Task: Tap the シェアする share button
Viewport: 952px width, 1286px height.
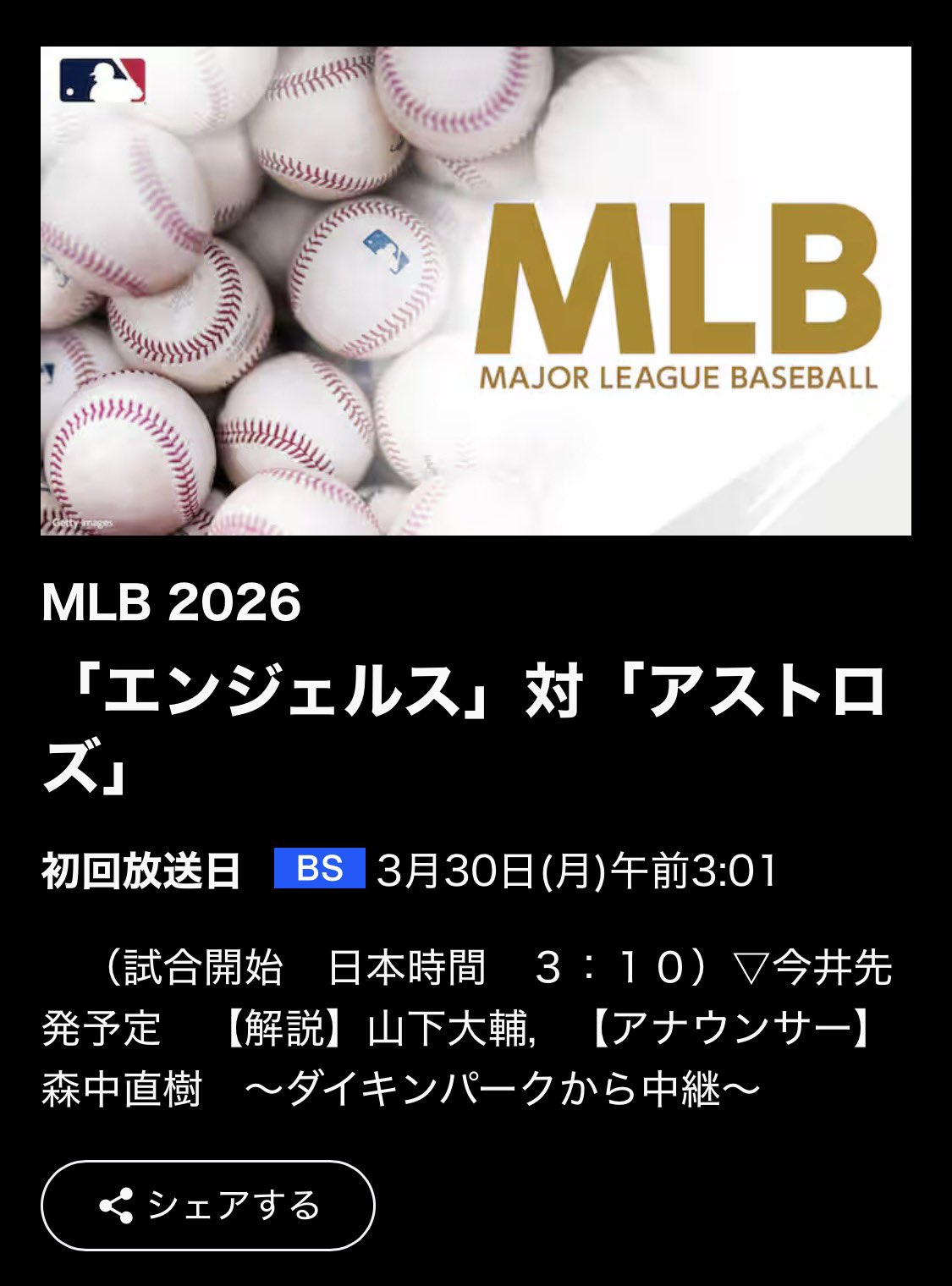Action: (208, 1205)
